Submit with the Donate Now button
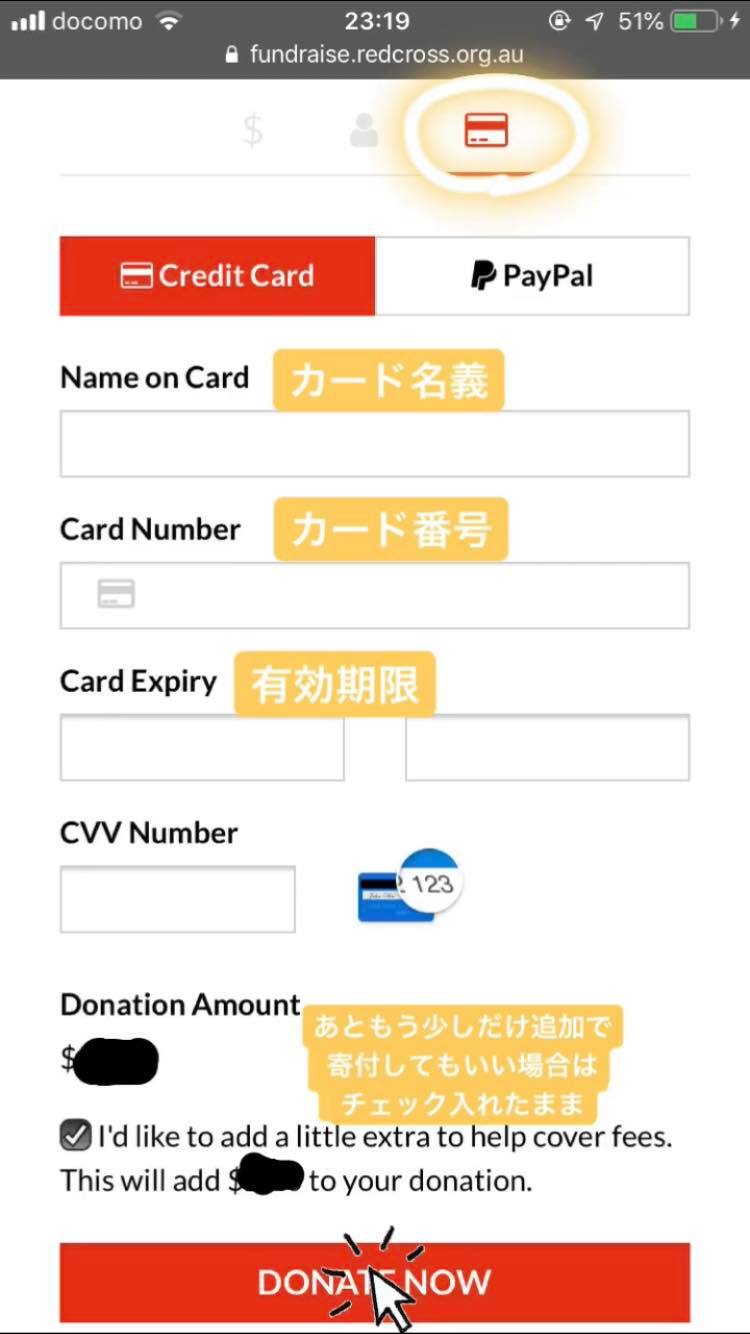 [374, 1282]
